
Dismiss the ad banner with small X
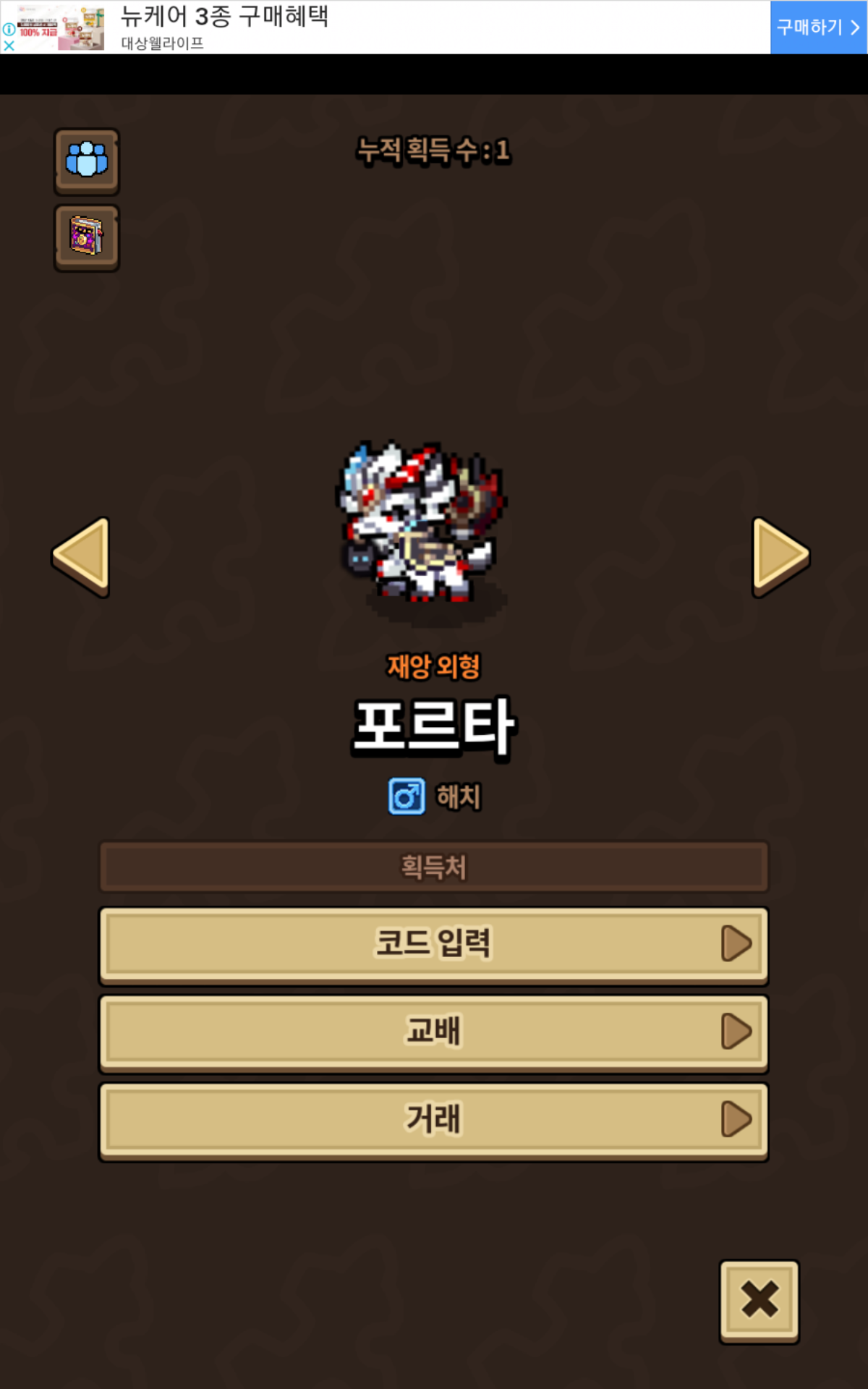coord(9,46)
